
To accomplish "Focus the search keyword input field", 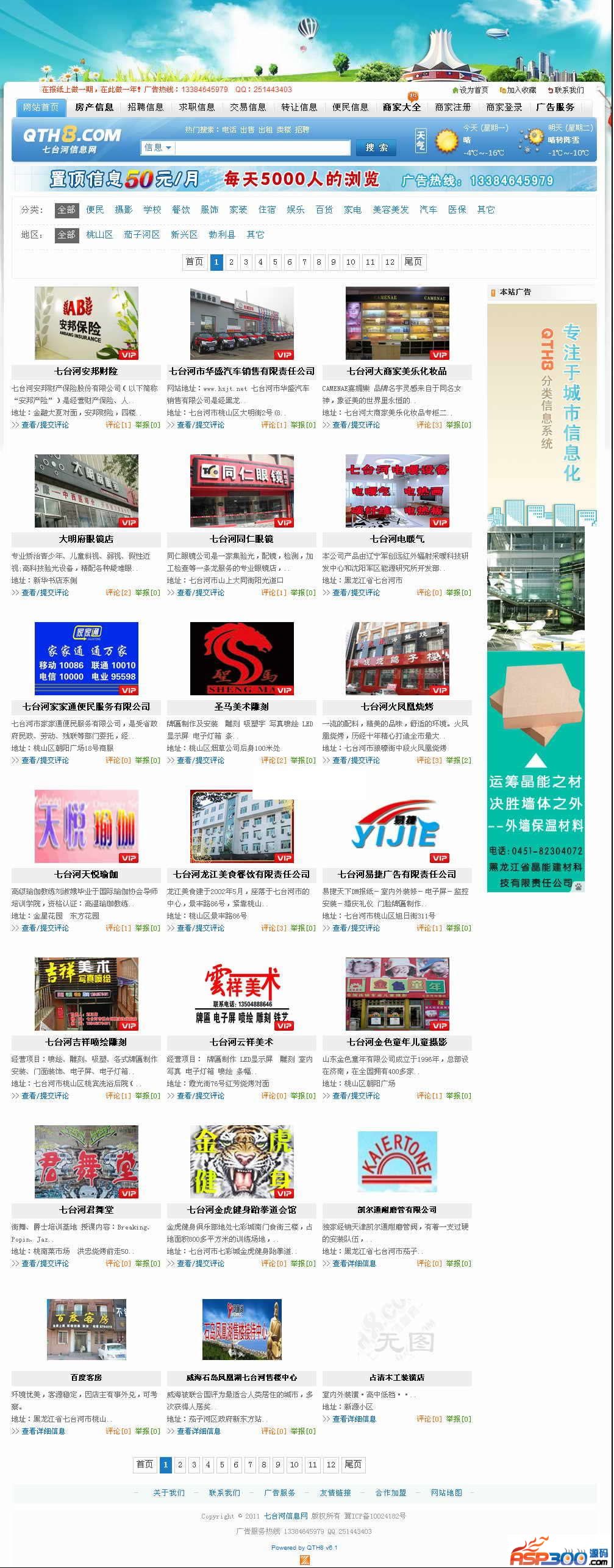I will pyautogui.click(x=262, y=148).
